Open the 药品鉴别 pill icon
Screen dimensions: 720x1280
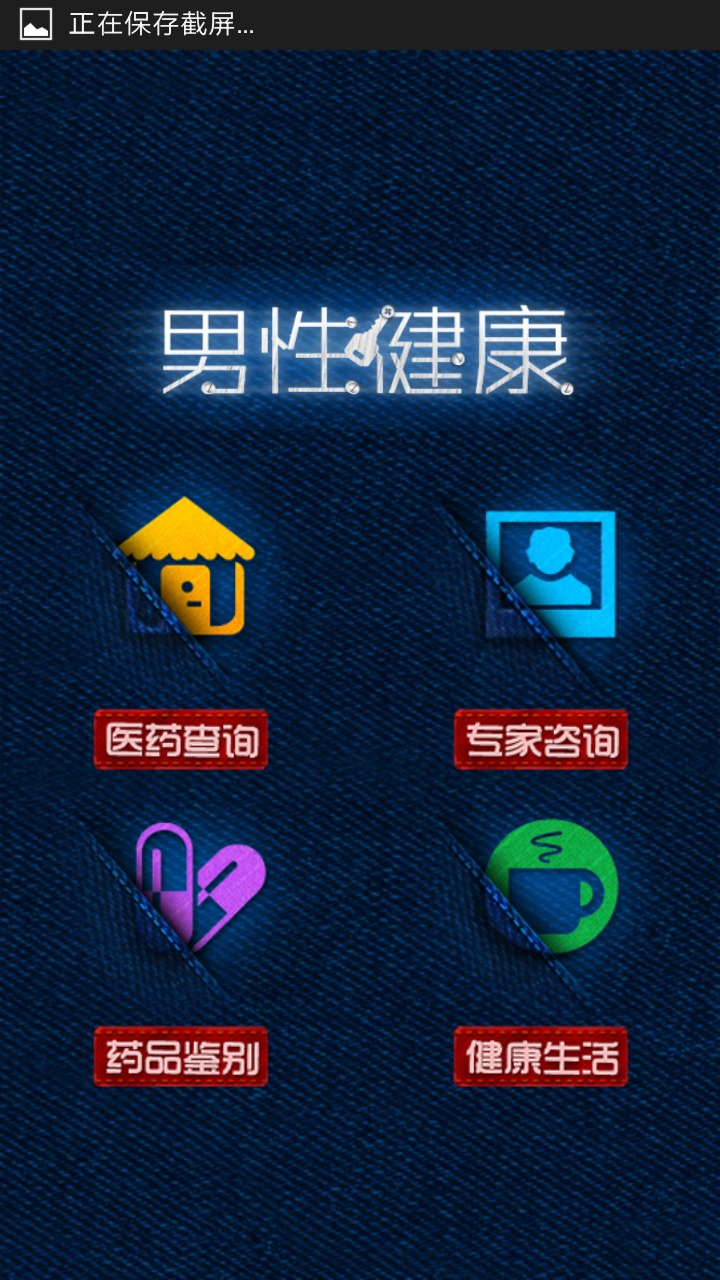click(200, 885)
